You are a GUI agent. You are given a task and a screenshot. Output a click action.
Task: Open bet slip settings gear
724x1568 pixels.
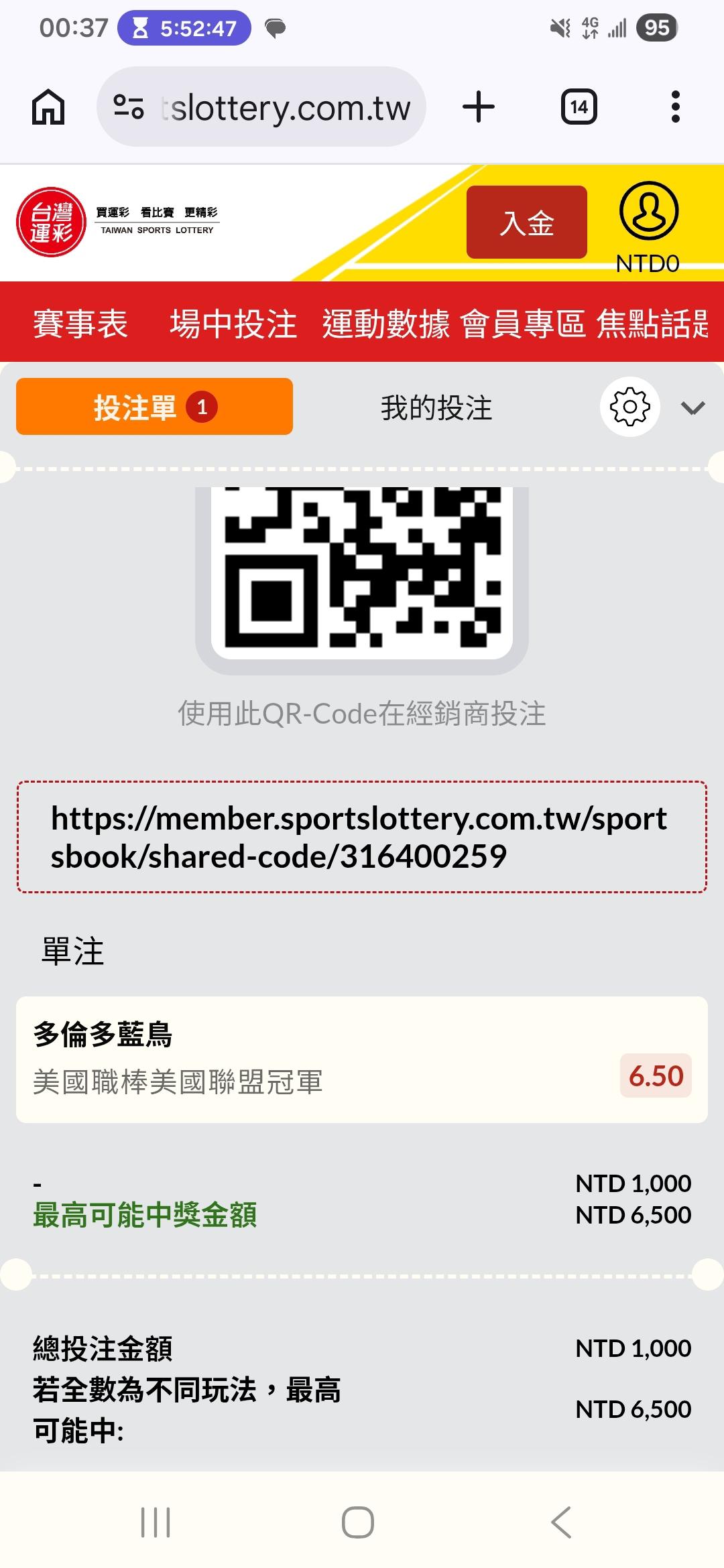630,407
